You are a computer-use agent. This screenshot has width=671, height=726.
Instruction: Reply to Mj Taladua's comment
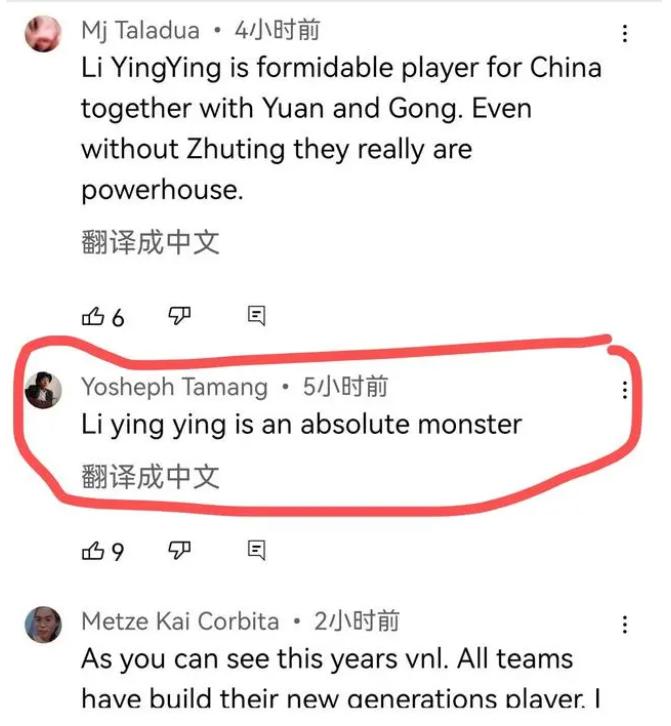(x=256, y=317)
